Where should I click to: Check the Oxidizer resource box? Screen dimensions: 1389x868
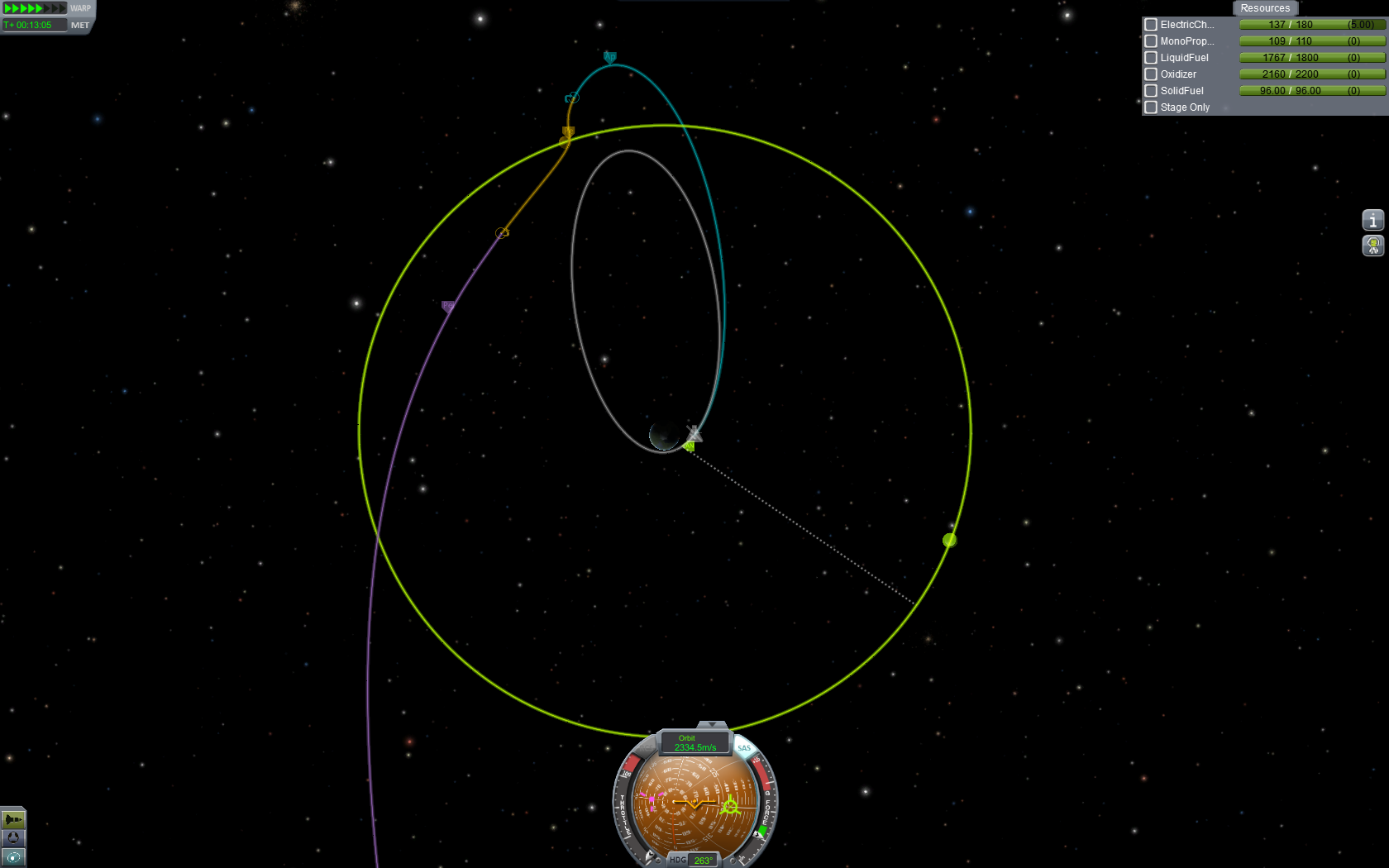[1150, 74]
